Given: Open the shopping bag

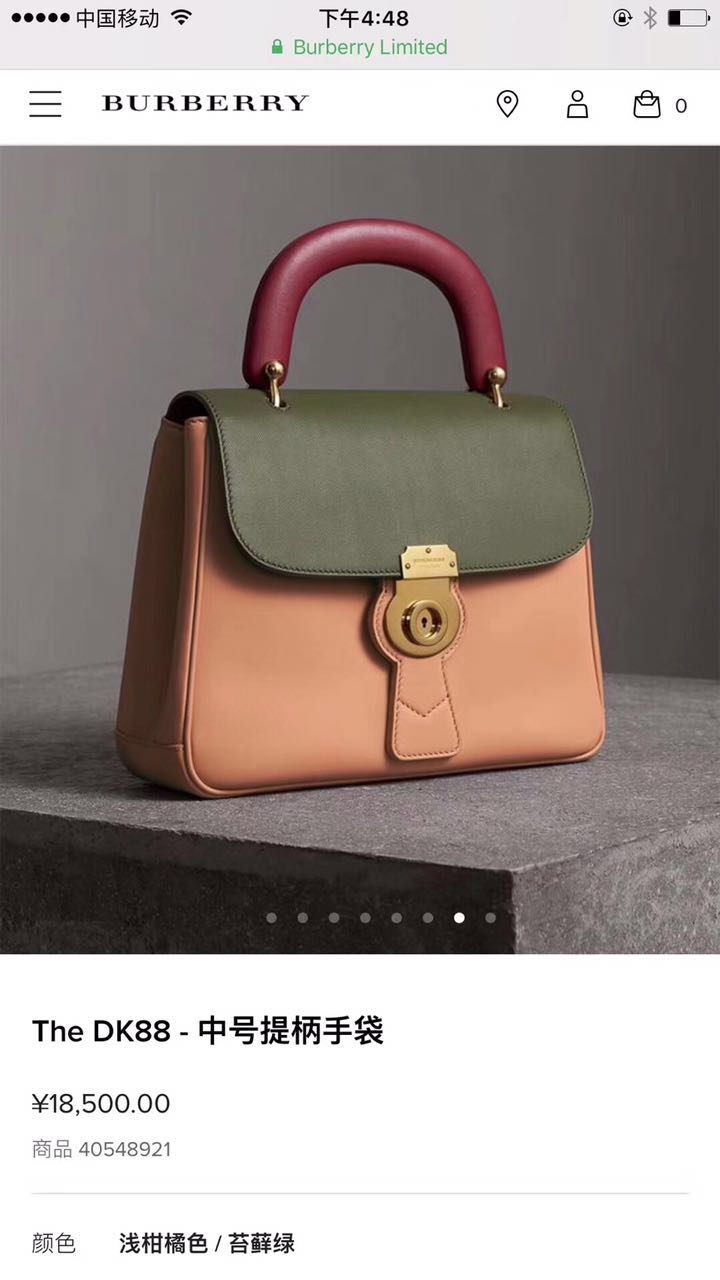Looking at the screenshot, I should click(x=648, y=104).
